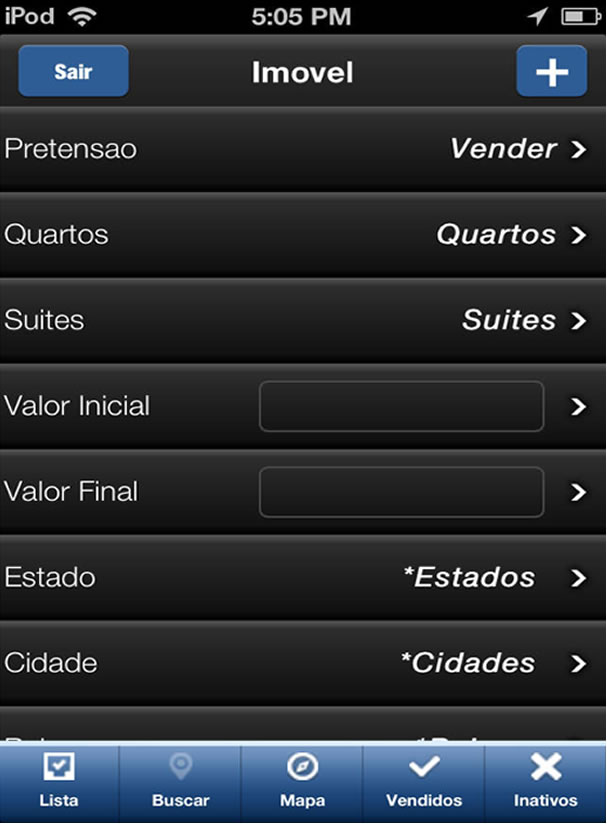Tap the Sair button
The image size is (607, 824).
click(73, 72)
